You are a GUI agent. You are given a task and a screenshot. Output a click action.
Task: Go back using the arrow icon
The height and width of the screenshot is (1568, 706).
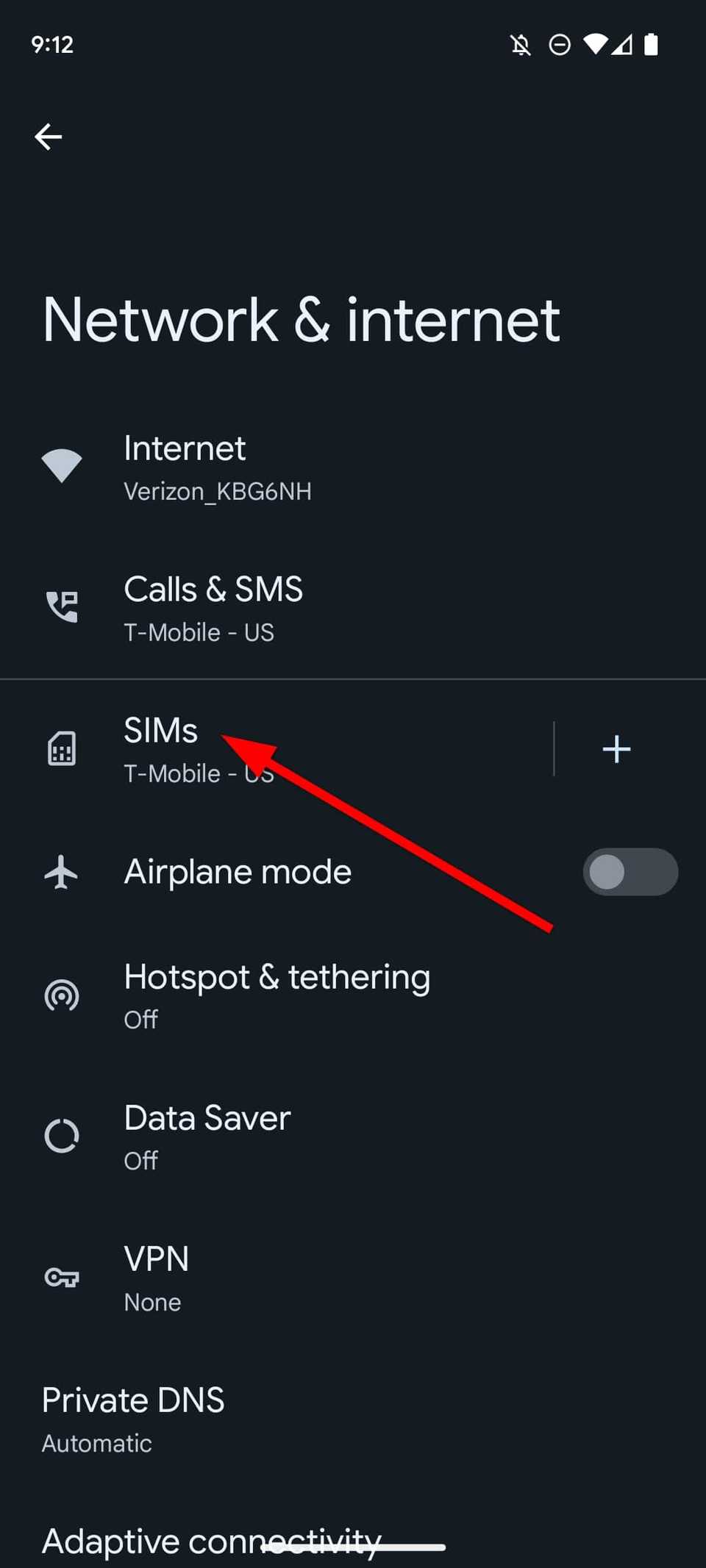click(x=49, y=137)
